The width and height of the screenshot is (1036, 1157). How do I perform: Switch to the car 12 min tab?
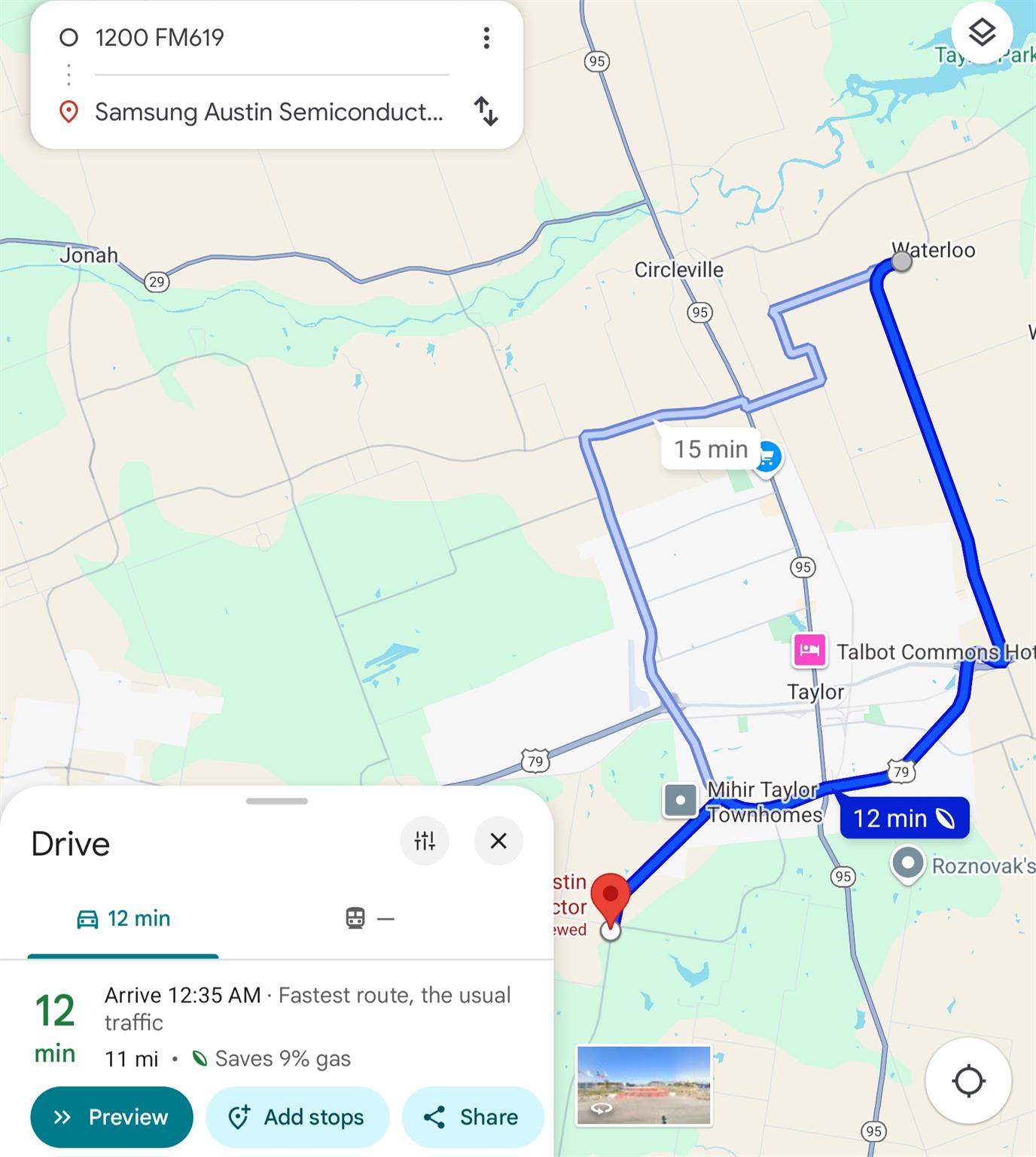123,919
